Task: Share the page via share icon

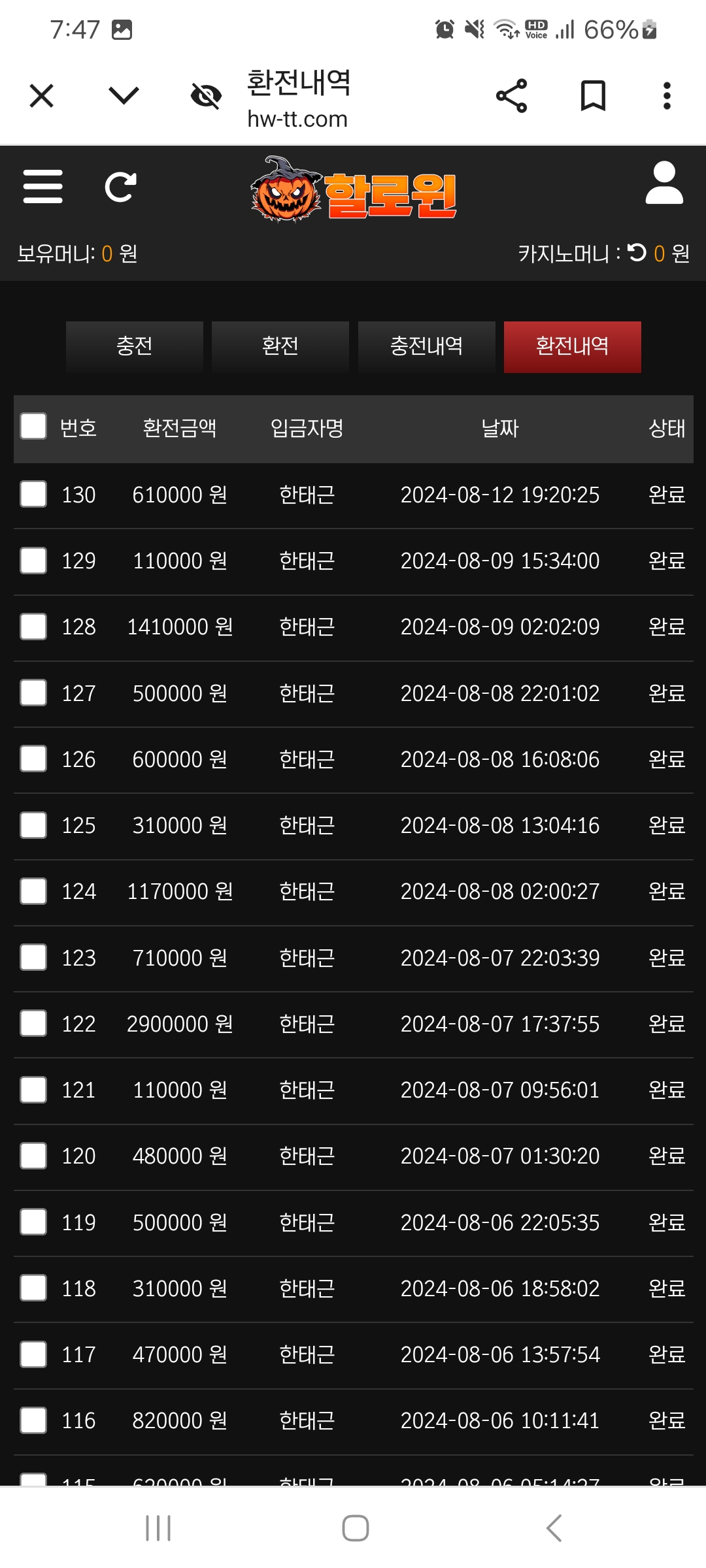Action: [512, 96]
